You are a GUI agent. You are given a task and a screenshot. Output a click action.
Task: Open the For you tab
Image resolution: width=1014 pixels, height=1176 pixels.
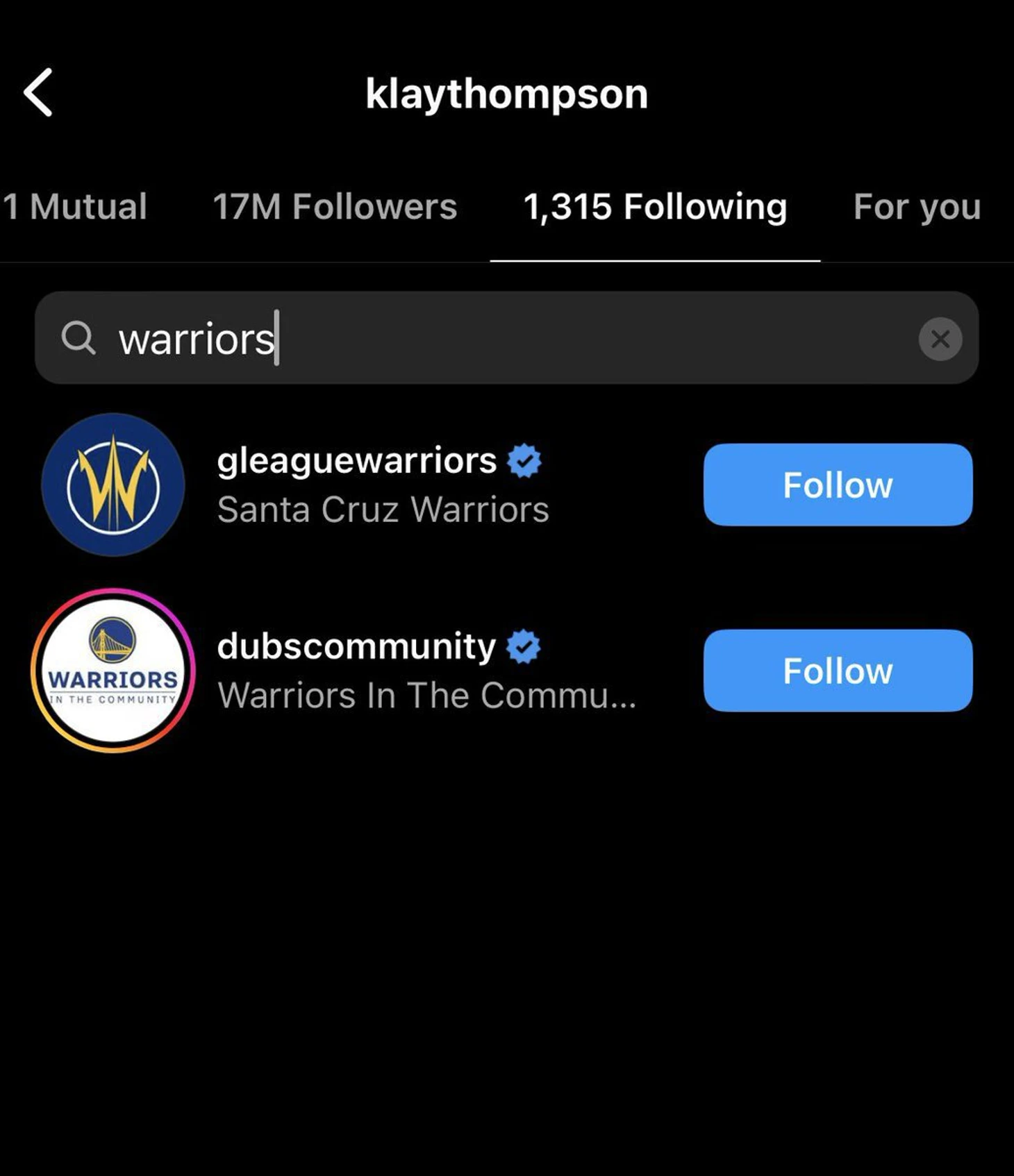916,207
